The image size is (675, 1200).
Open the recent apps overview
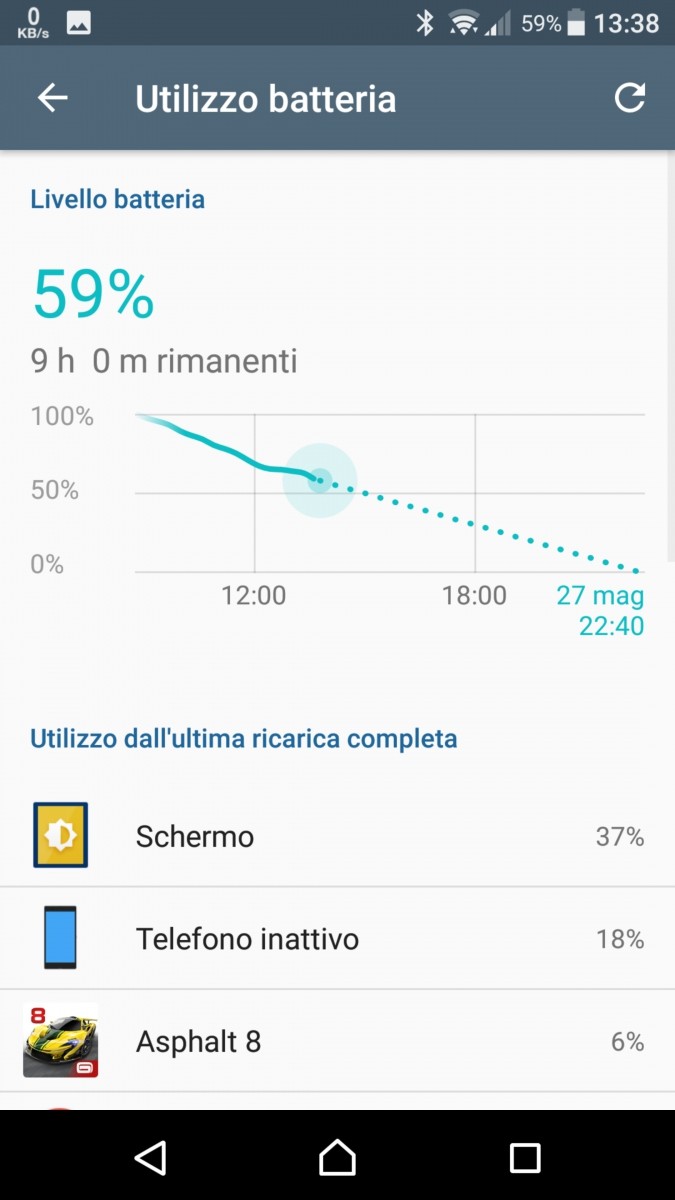click(525, 1157)
